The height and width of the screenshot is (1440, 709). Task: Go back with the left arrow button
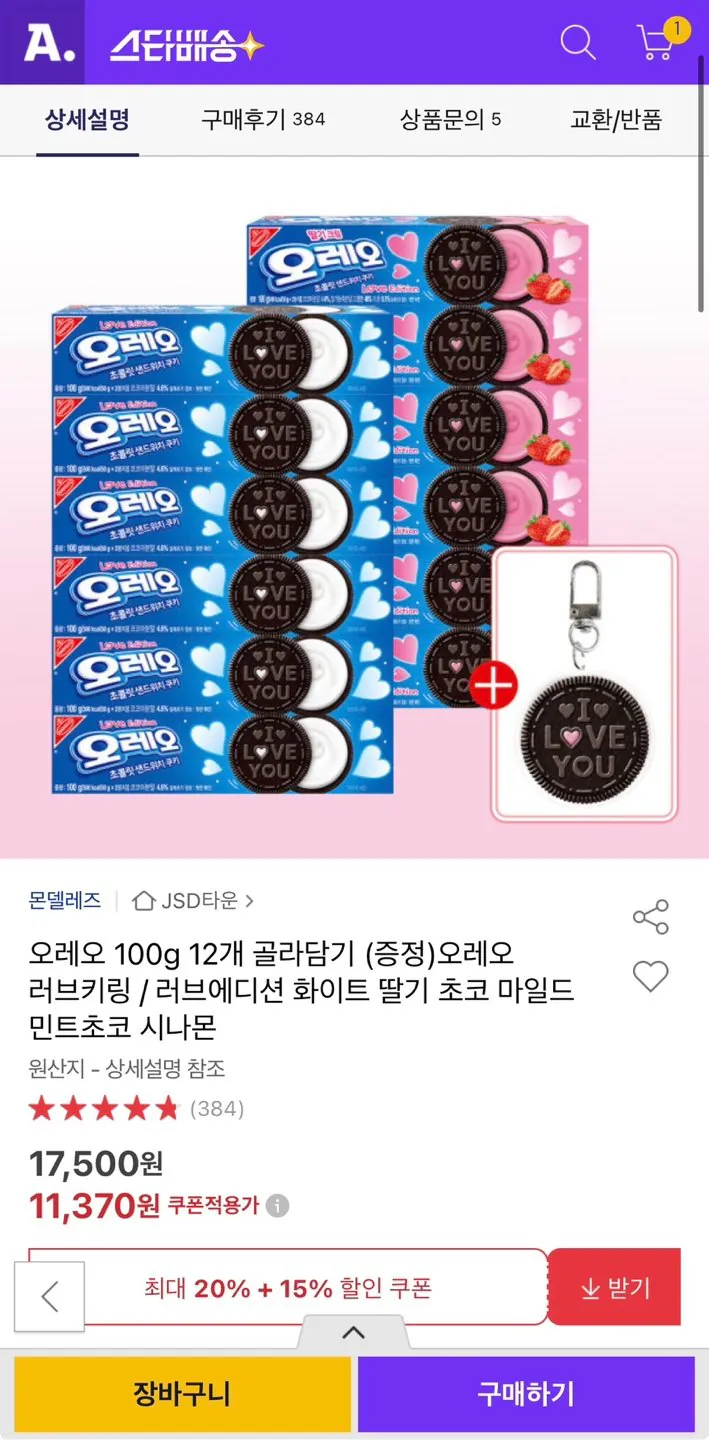coord(49,1296)
